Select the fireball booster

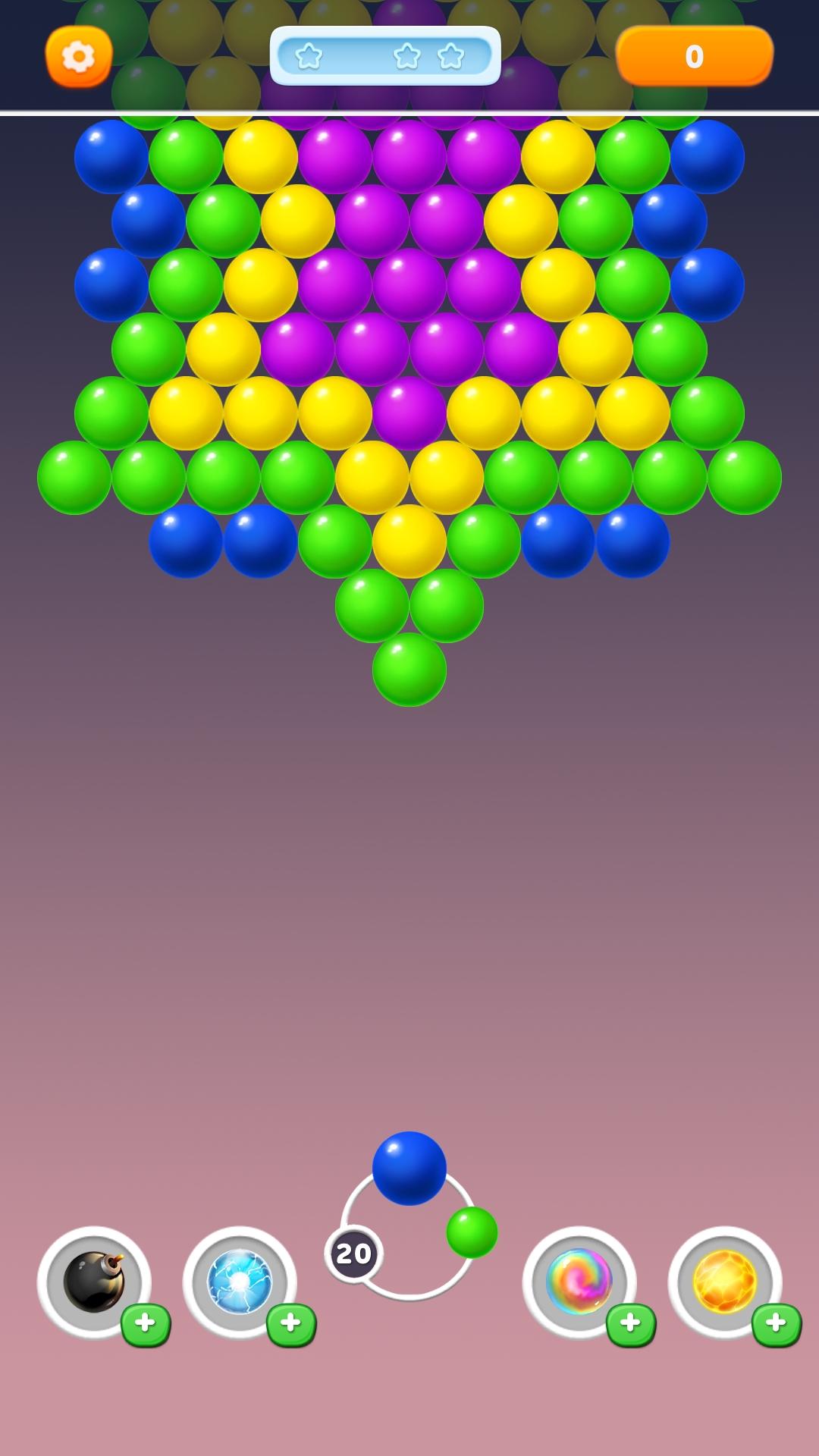point(724,1281)
